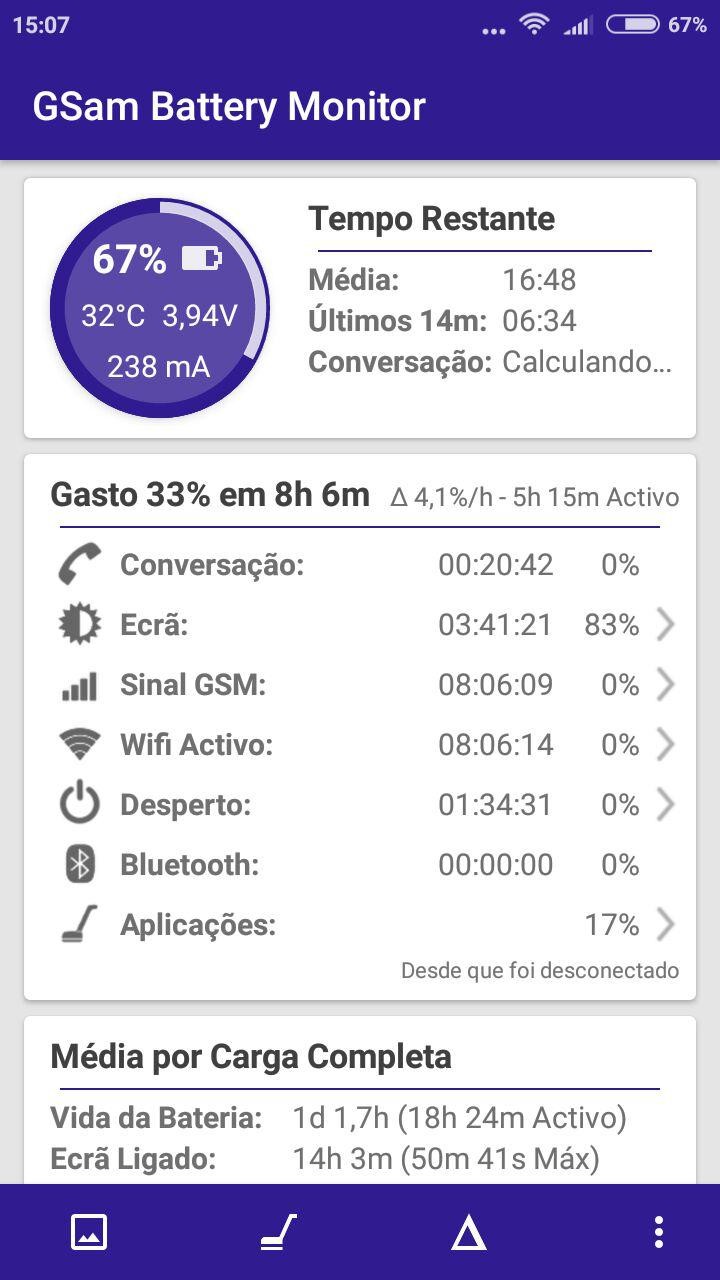The width and height of the screenshot is (720, 1280).
Task: Open the Sinal GSM details row
Action: [360, 685]
